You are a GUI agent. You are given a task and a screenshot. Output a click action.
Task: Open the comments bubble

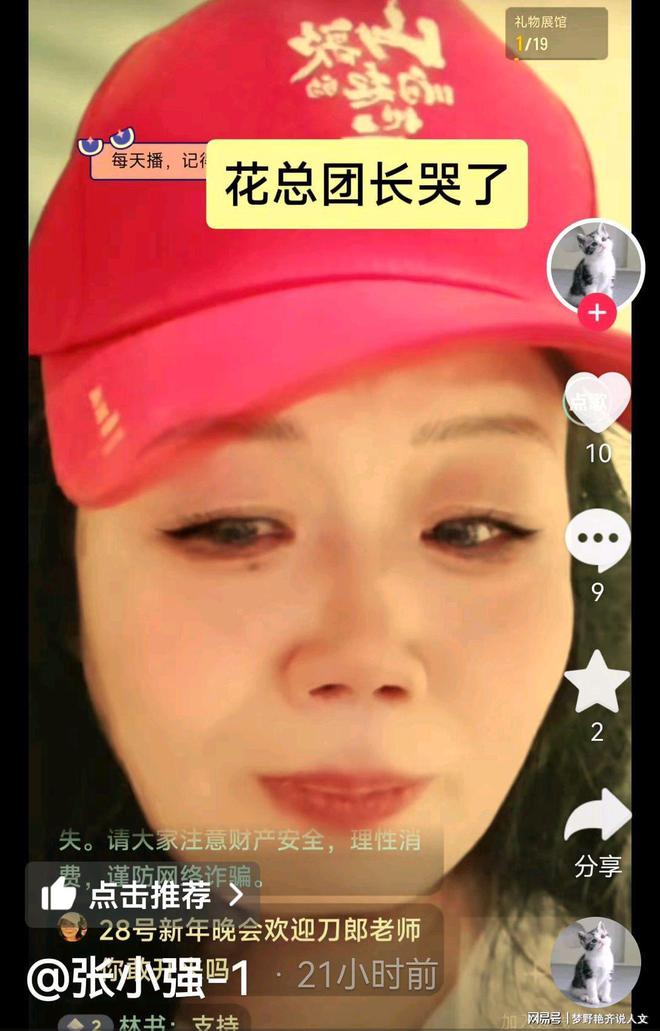[x=597, y=541]
